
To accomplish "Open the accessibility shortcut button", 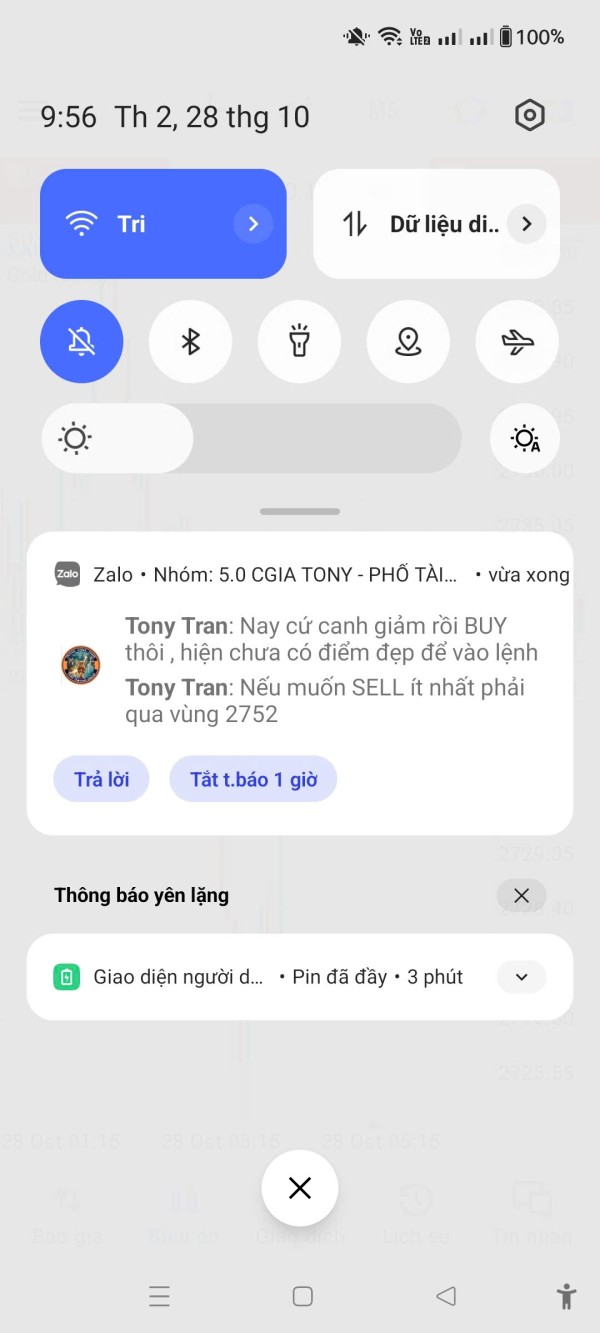I will click(x=566, y=1296).
